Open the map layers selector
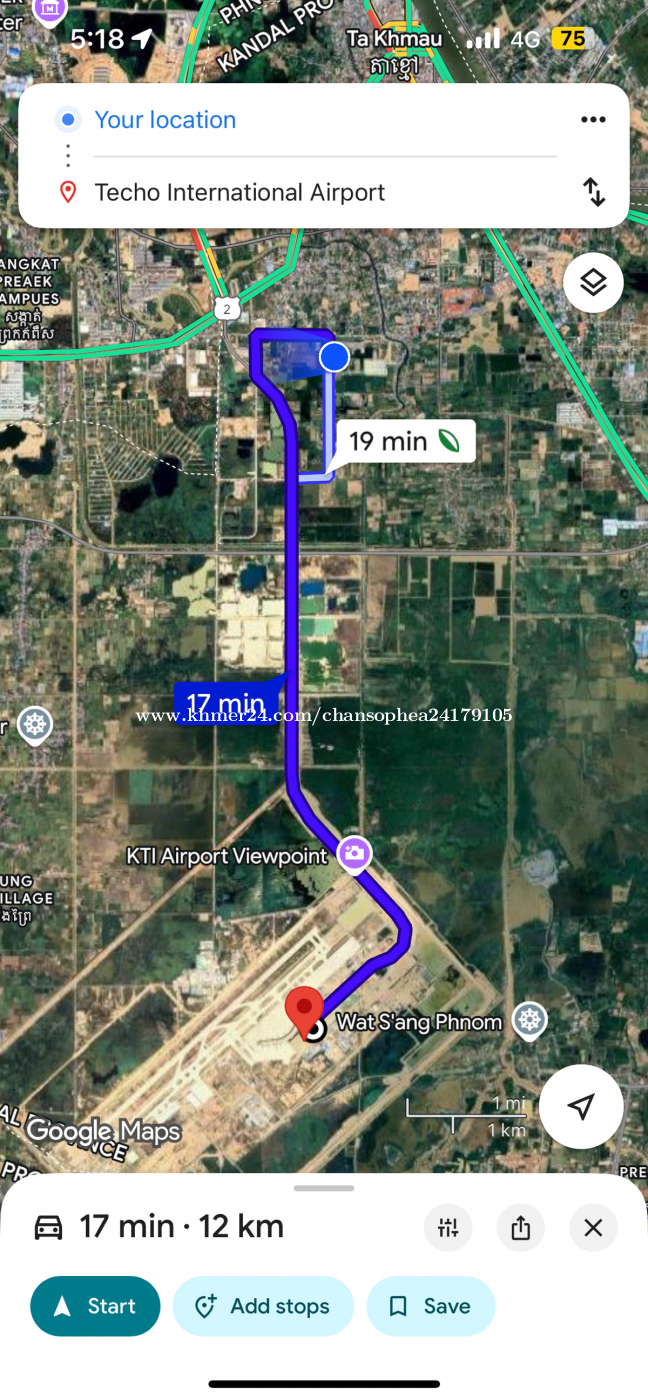This screenshot has height=1400, width=648. coord(593,283)
